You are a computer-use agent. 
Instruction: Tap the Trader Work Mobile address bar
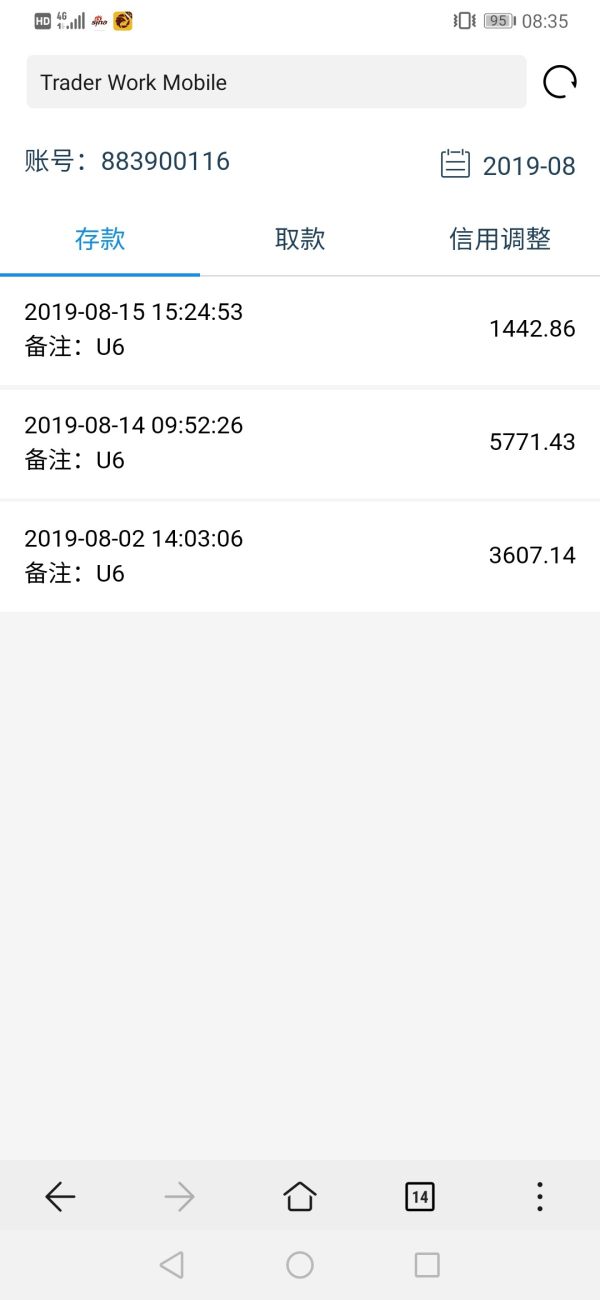[x=276, y=82]
